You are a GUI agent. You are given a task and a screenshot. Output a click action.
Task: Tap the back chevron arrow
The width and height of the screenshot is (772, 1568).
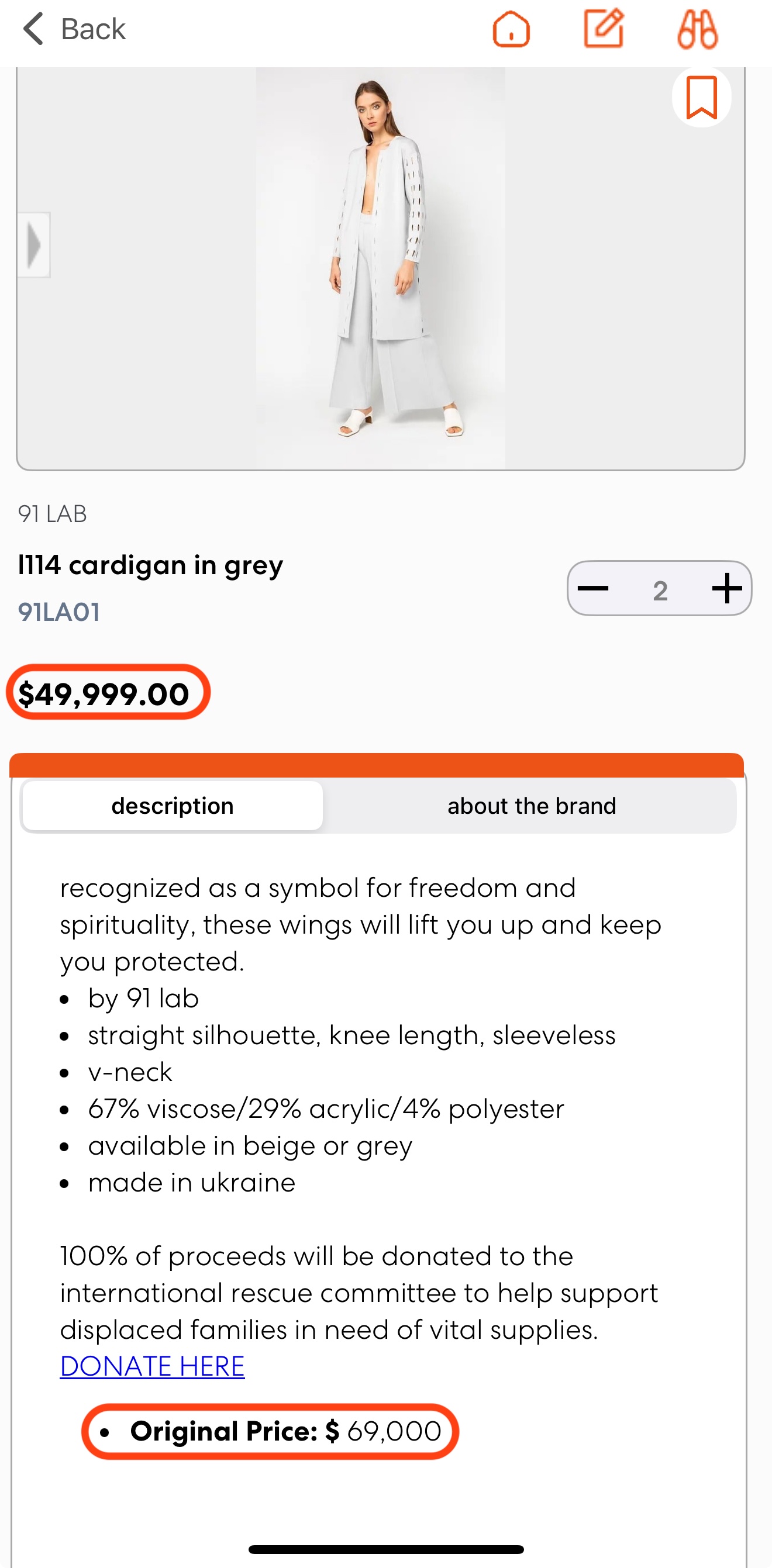point(33,28)
